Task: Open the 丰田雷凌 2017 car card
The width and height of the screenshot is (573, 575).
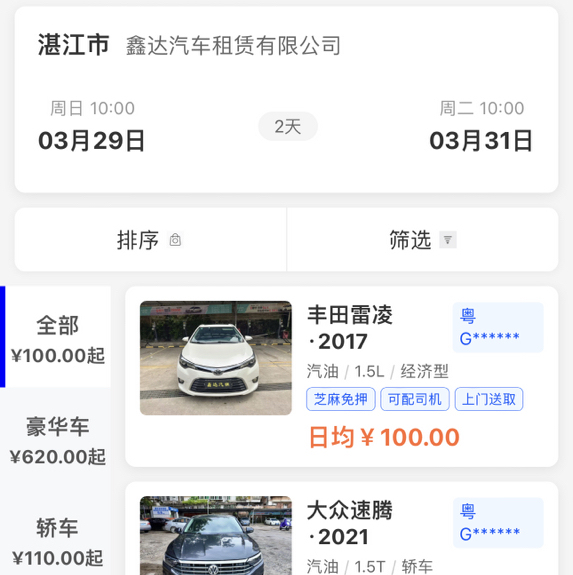Action: tap(342, 377)
